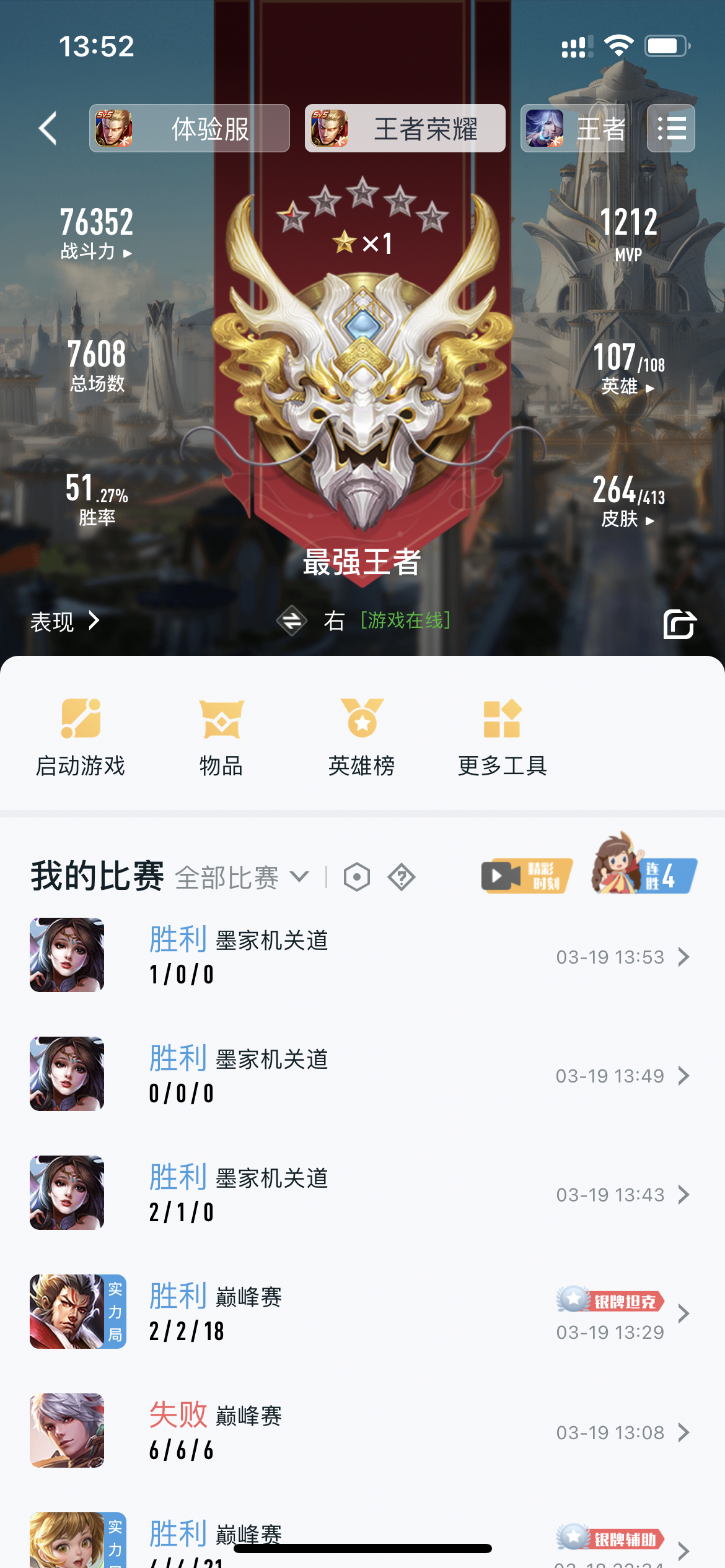Open the question mark help icon
Image resolution: width=725 pixels, height=1568 pixels.
click(x=402, y=878)
